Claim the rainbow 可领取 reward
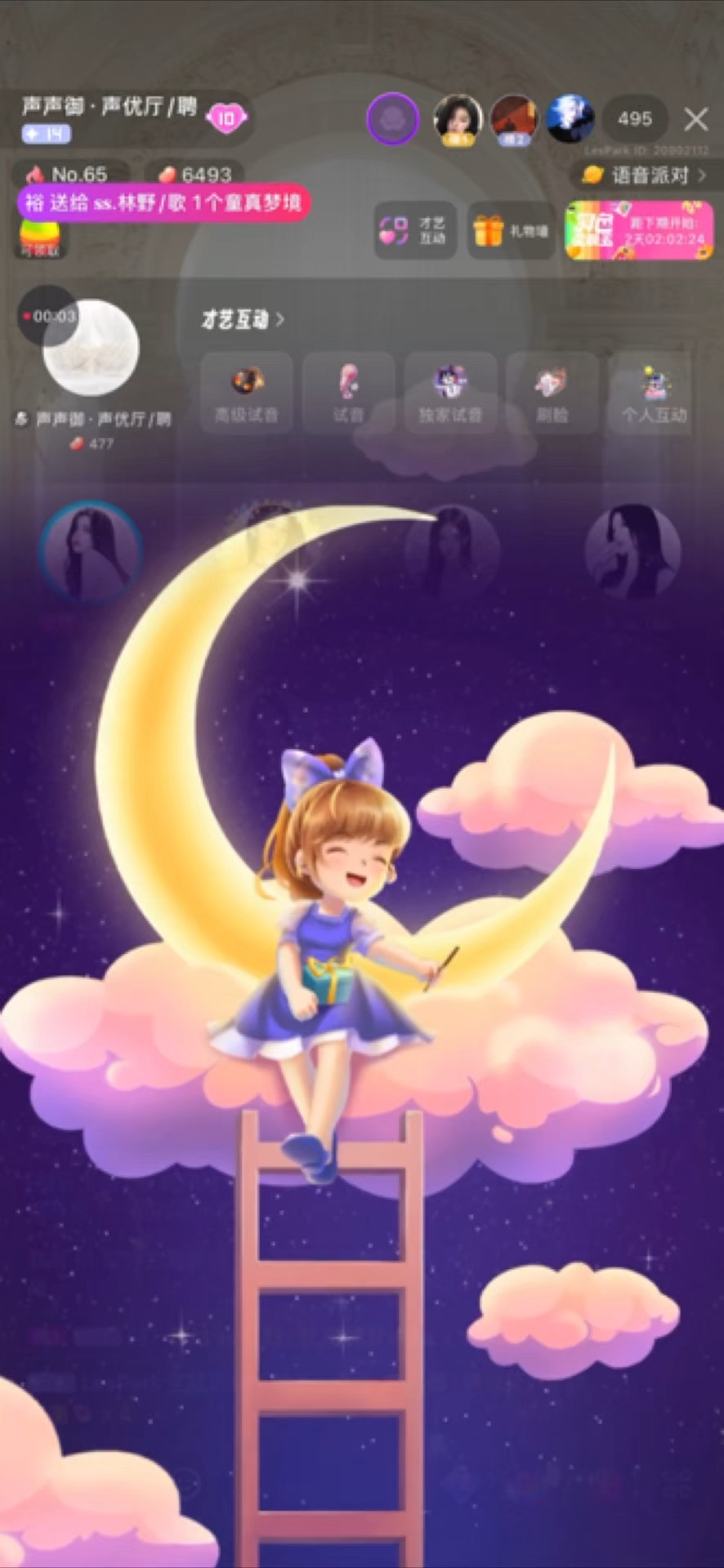The image size is (724, 1568). [x=39, y=238]
